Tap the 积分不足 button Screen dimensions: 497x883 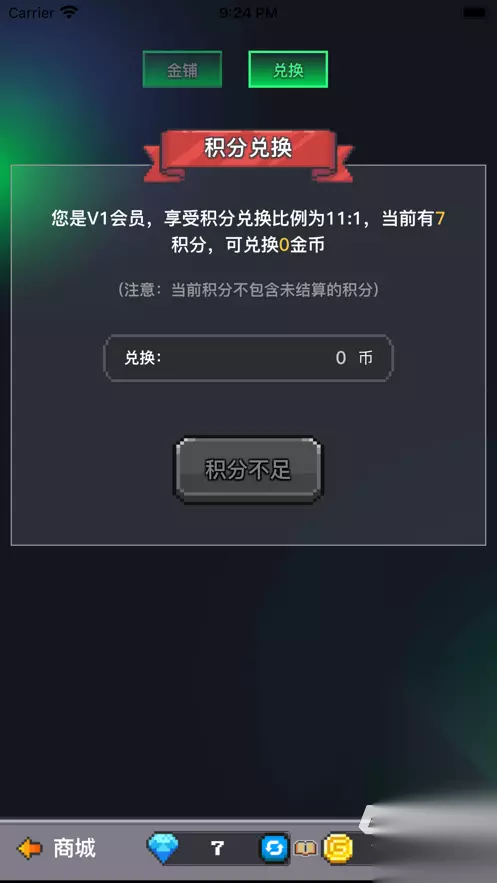tap(248, 470)
